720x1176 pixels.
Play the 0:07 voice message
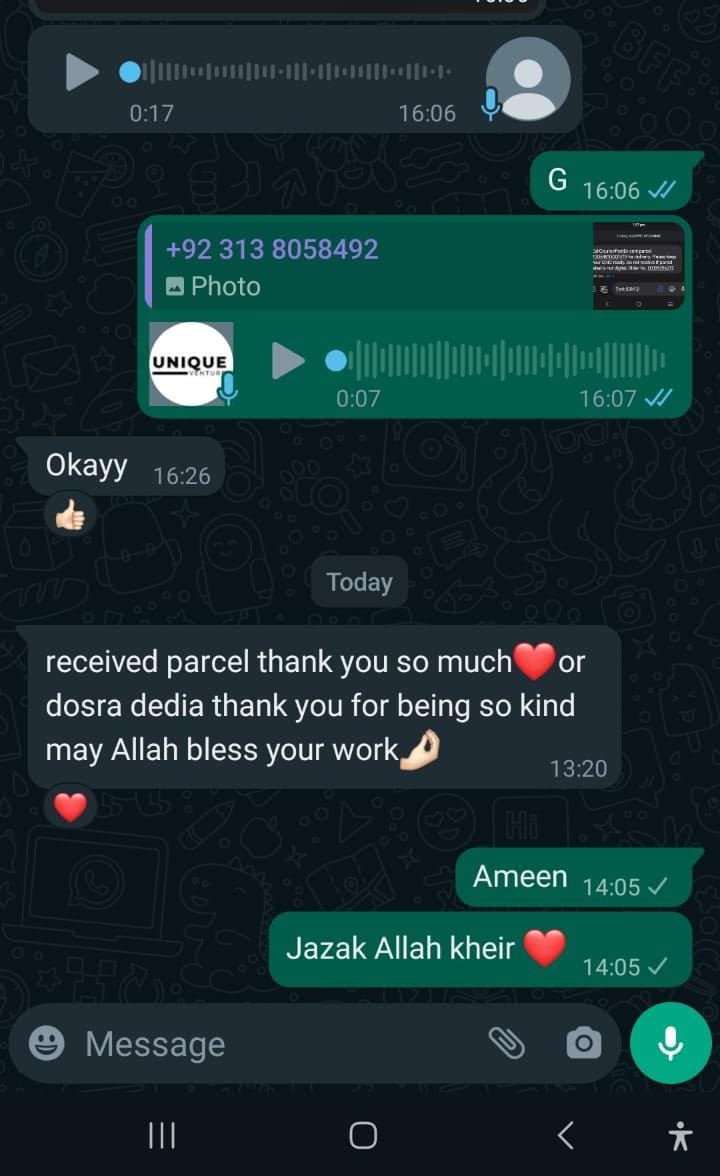pos(288,361)
